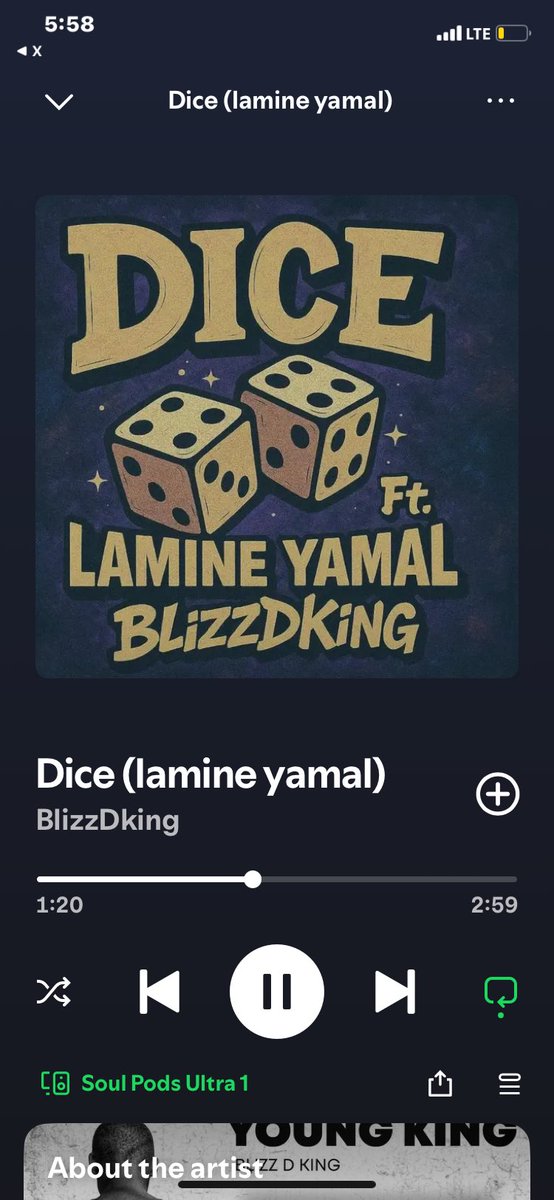Skip to the previous track
554x1200 pixels.
click(x=160, y=992)
